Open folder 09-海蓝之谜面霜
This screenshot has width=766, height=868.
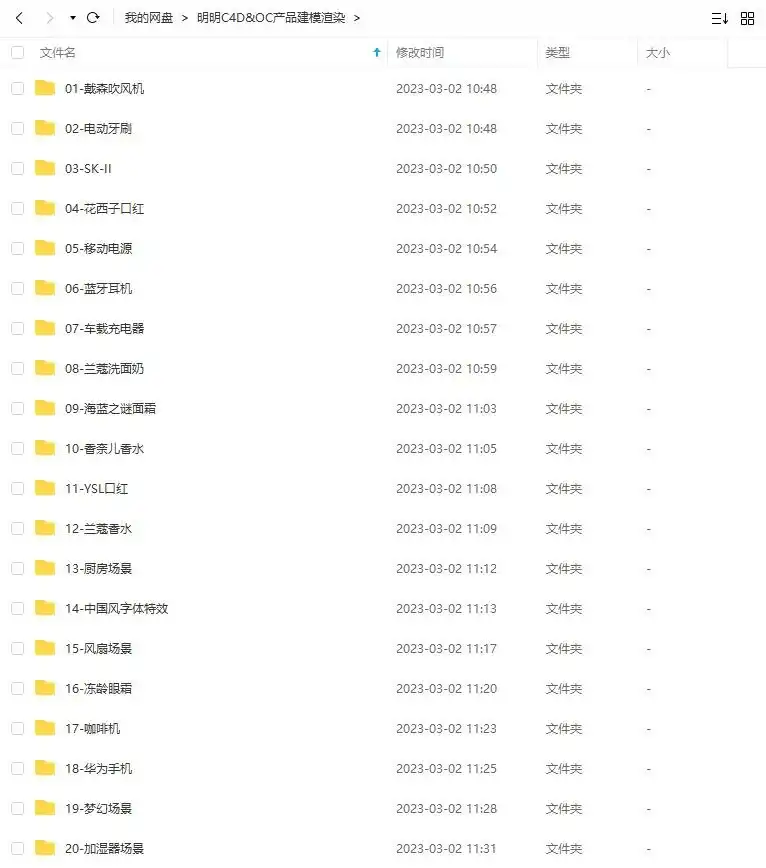click(x=110, y=409)
